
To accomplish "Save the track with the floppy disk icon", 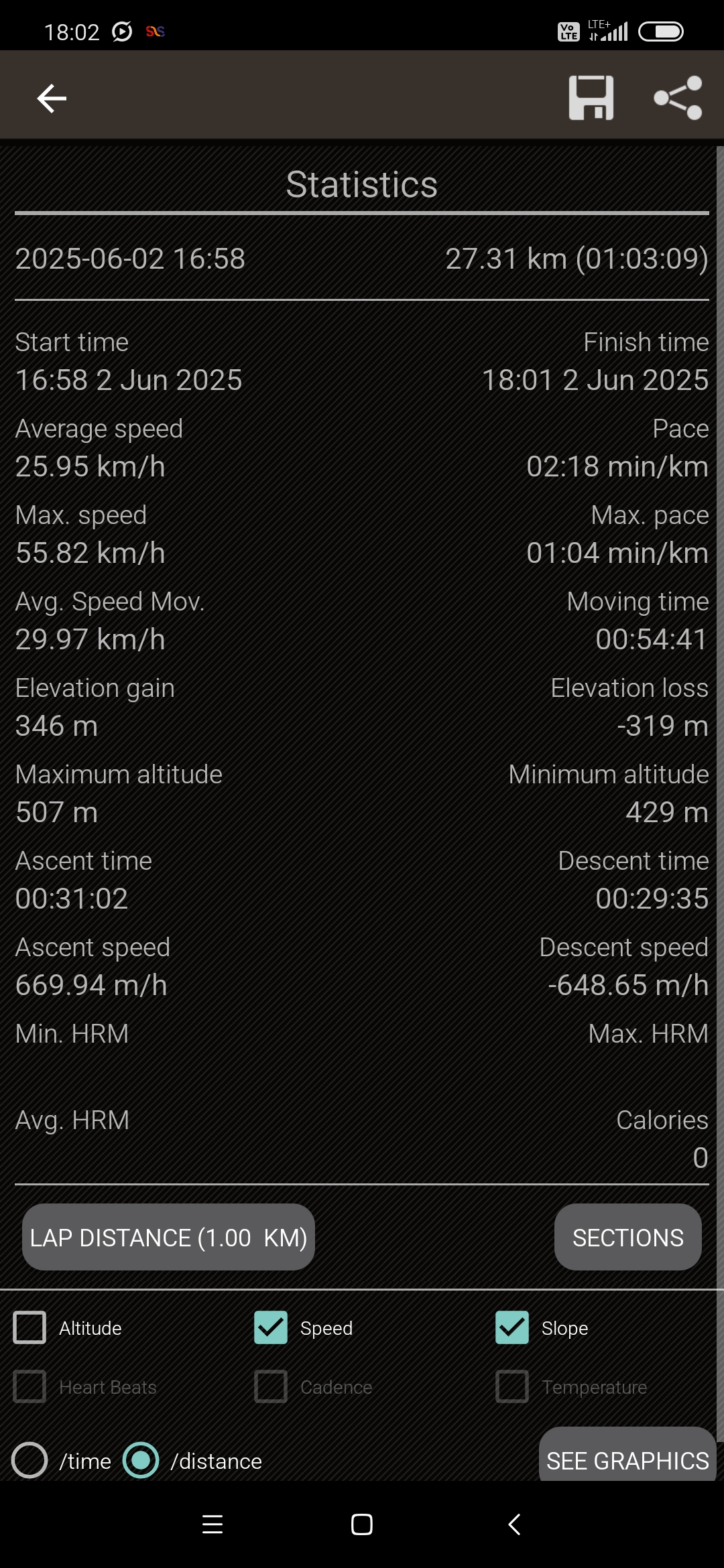I will click(x=591, y=98).
